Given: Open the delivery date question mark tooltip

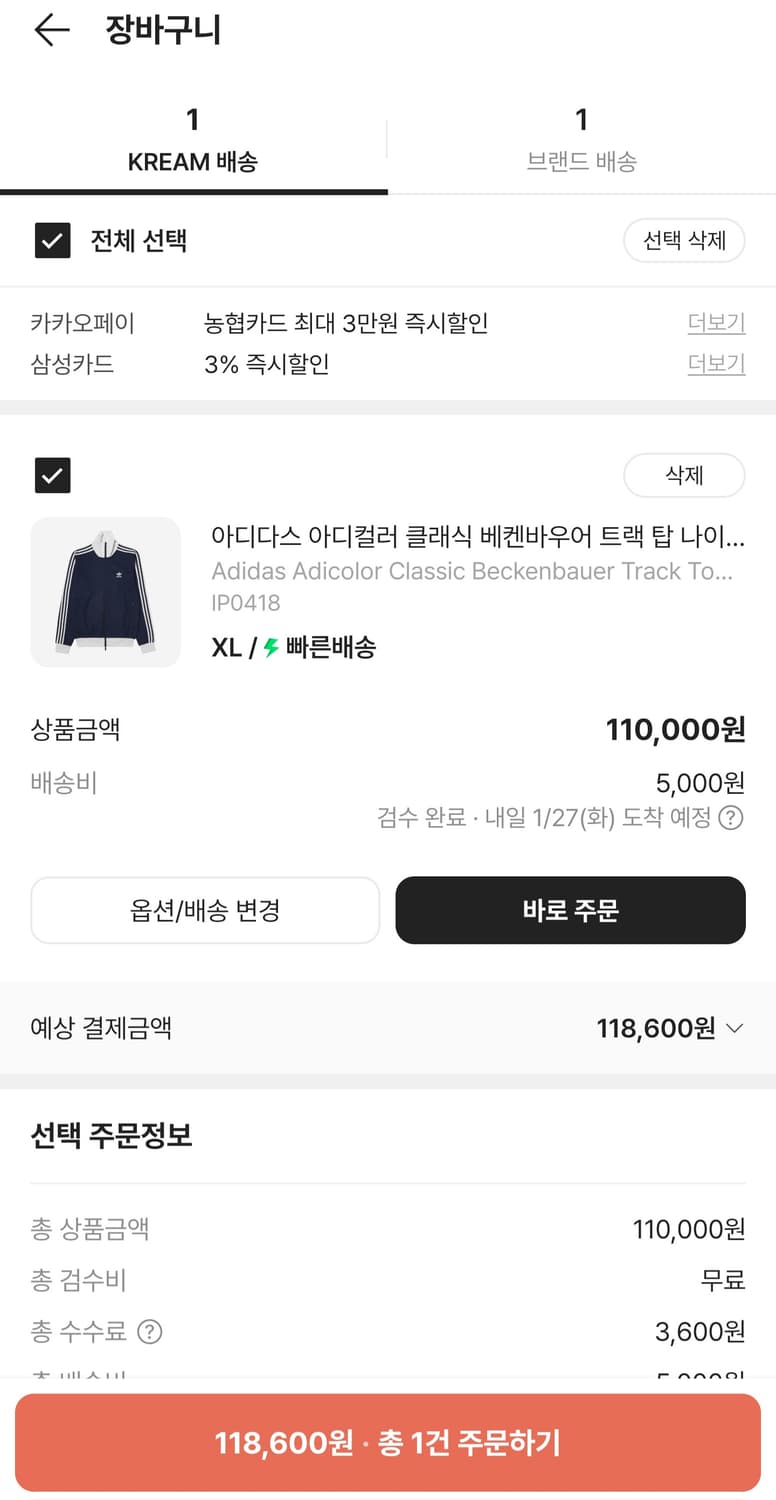Looking at the screenshot, I should (x=731, y=818).
